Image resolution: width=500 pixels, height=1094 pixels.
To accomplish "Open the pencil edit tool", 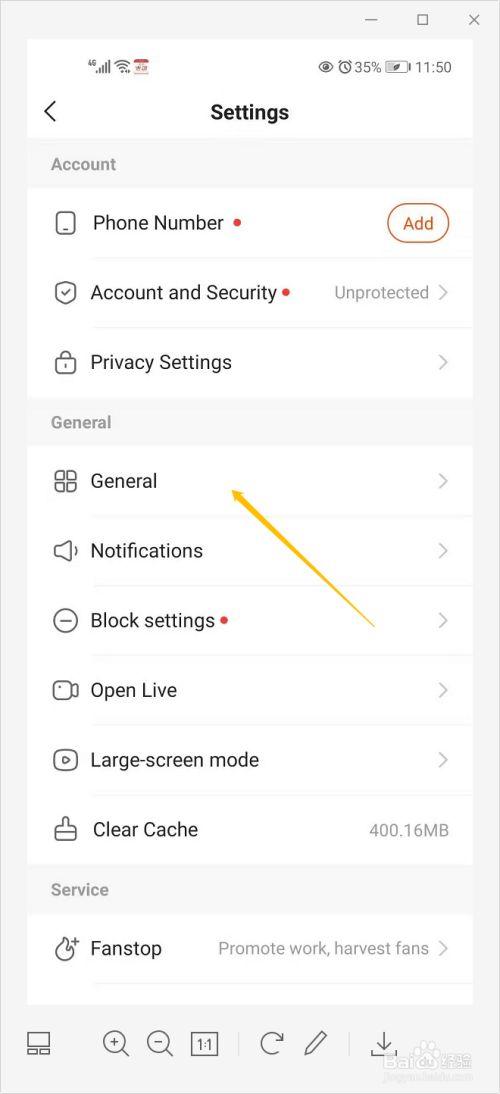I will point(316,1044).
